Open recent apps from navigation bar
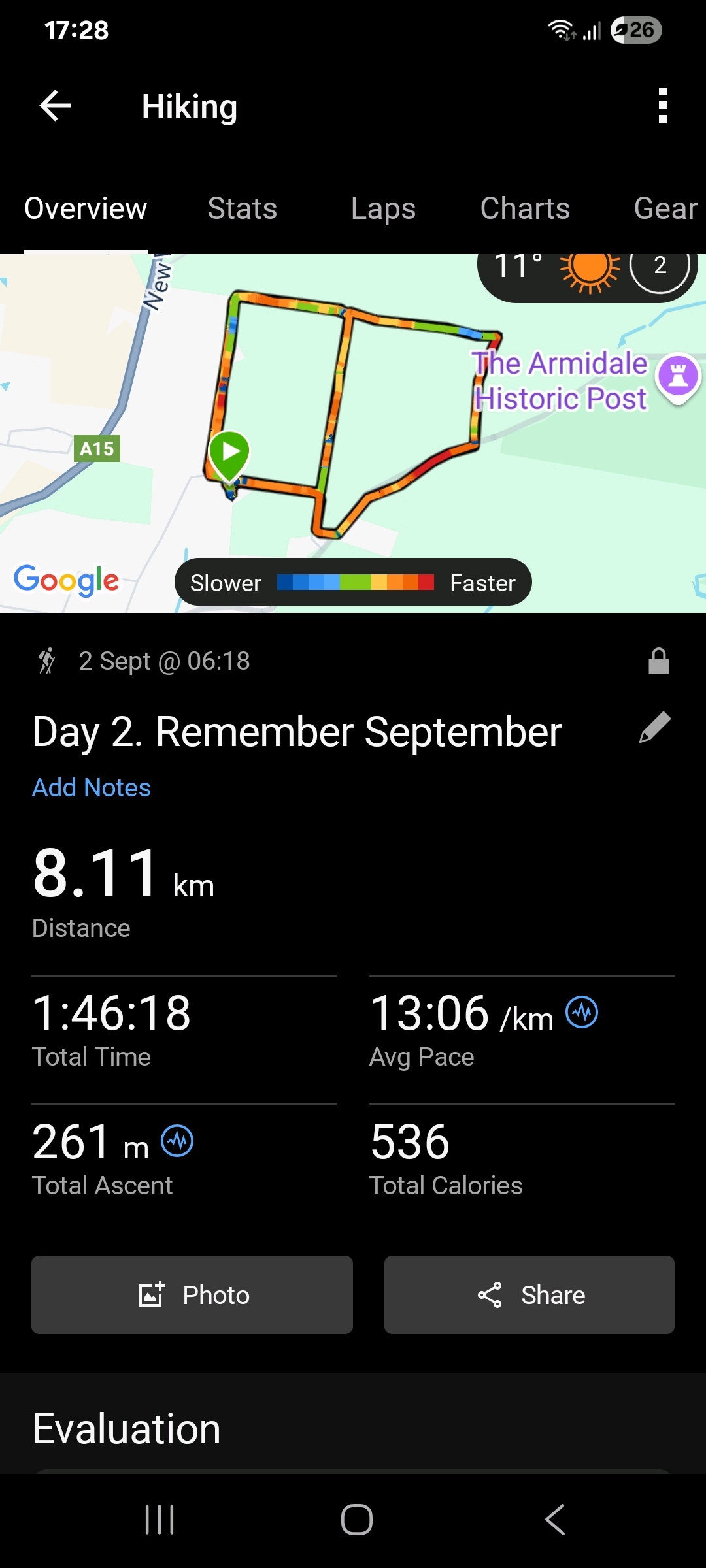706x1568 pixels. tap(160, 1520)
